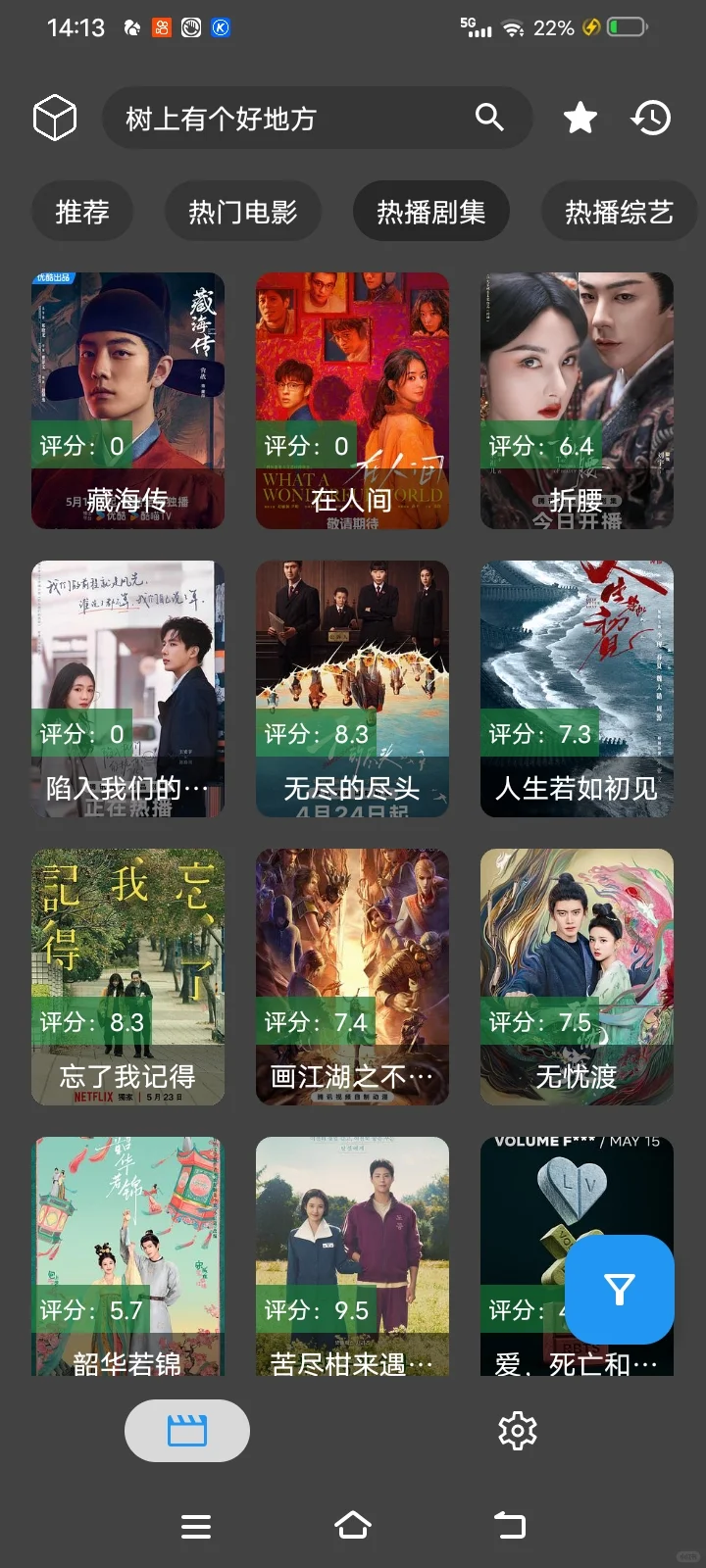Go to the system home screen
This screenshot has width=706, height=1568.
[353, 1525]
